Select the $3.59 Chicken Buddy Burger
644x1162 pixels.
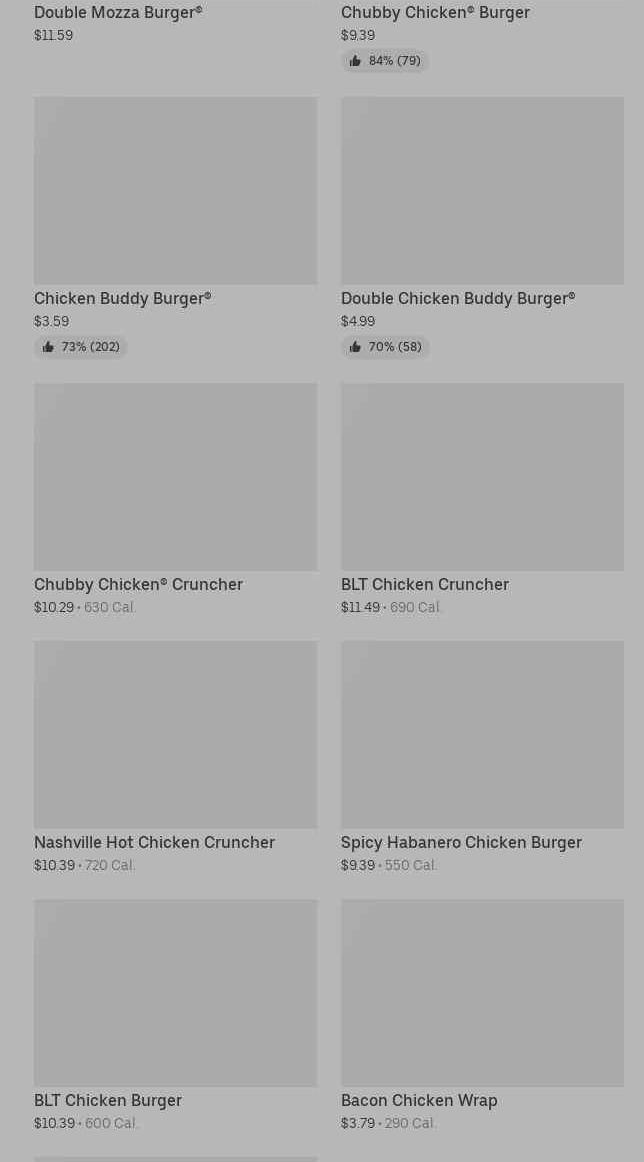point(175,228)
